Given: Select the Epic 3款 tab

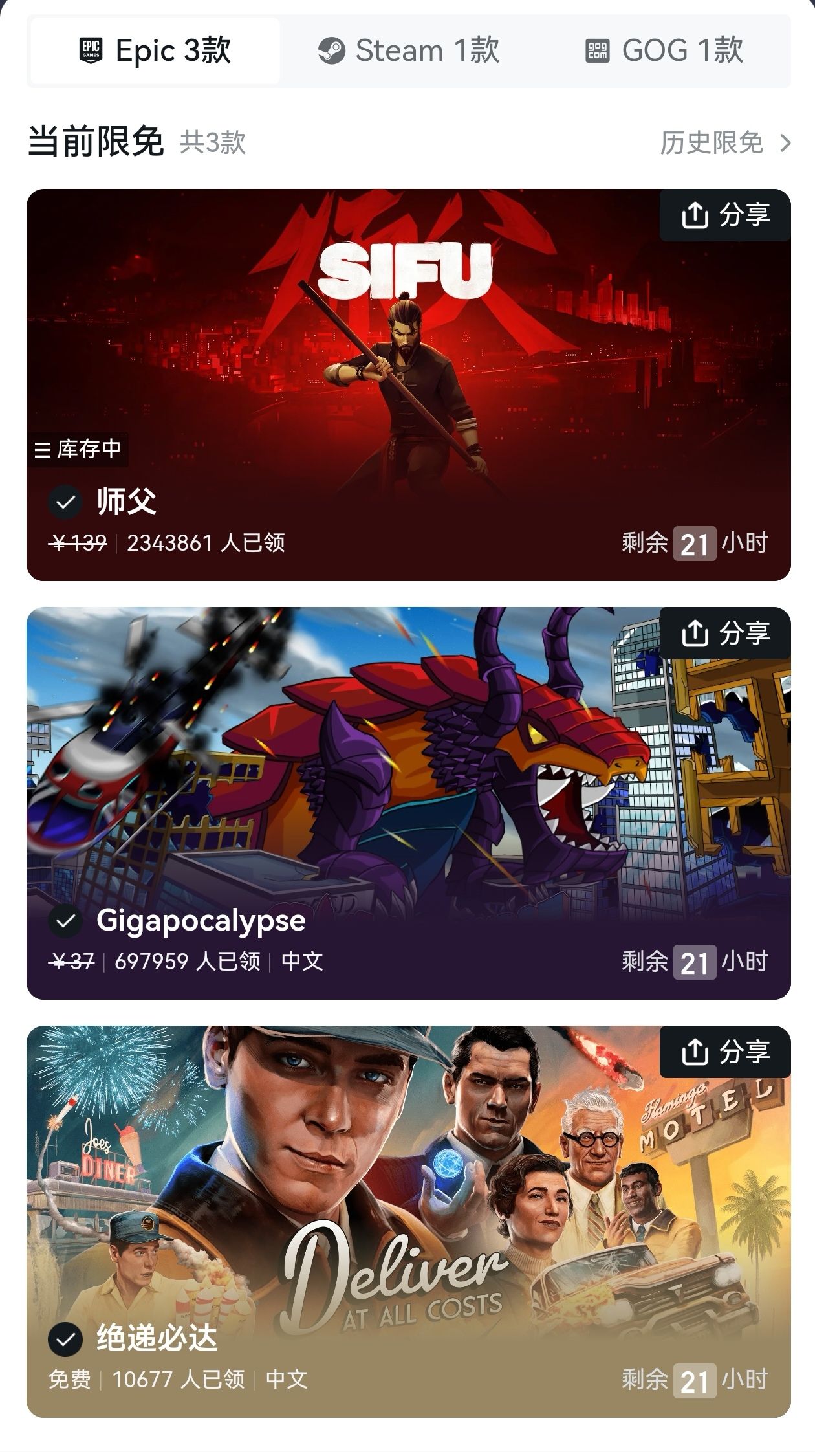Looking at the screenshot, I should coord(155,50).
